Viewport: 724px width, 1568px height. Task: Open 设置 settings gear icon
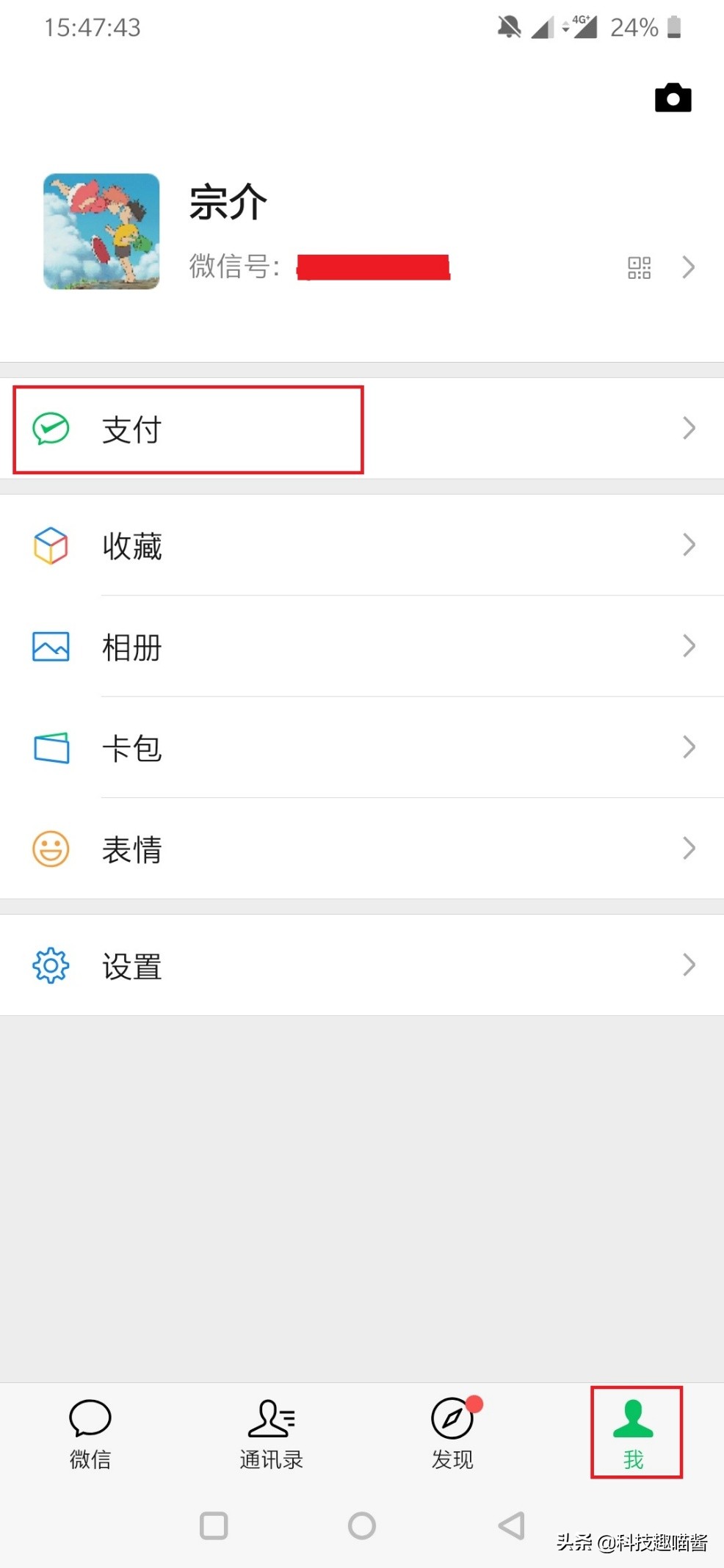pos(49,965)
